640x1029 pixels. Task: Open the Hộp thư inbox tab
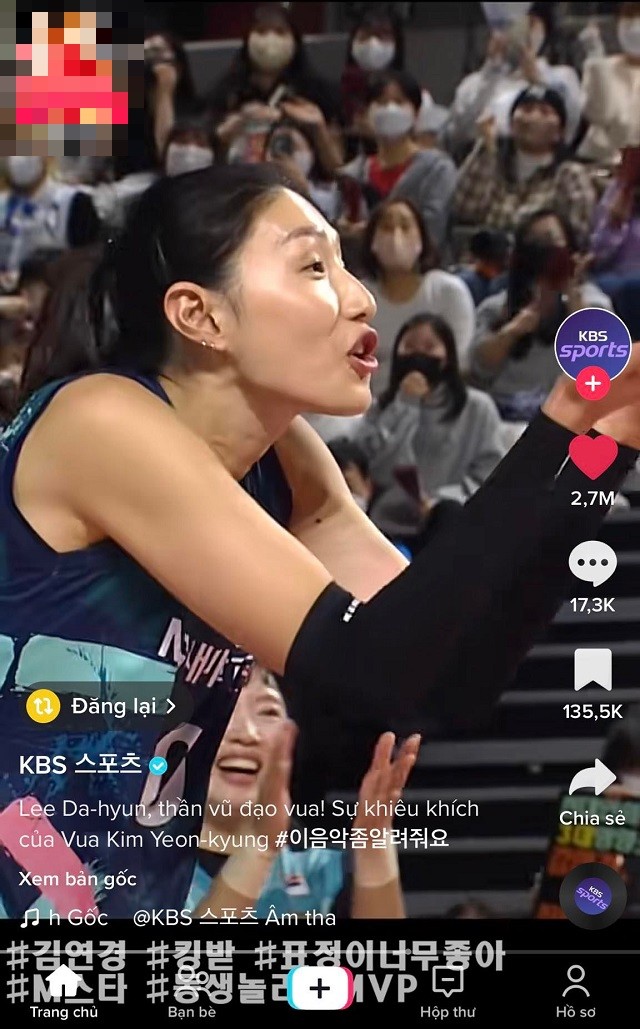[447, 992]
